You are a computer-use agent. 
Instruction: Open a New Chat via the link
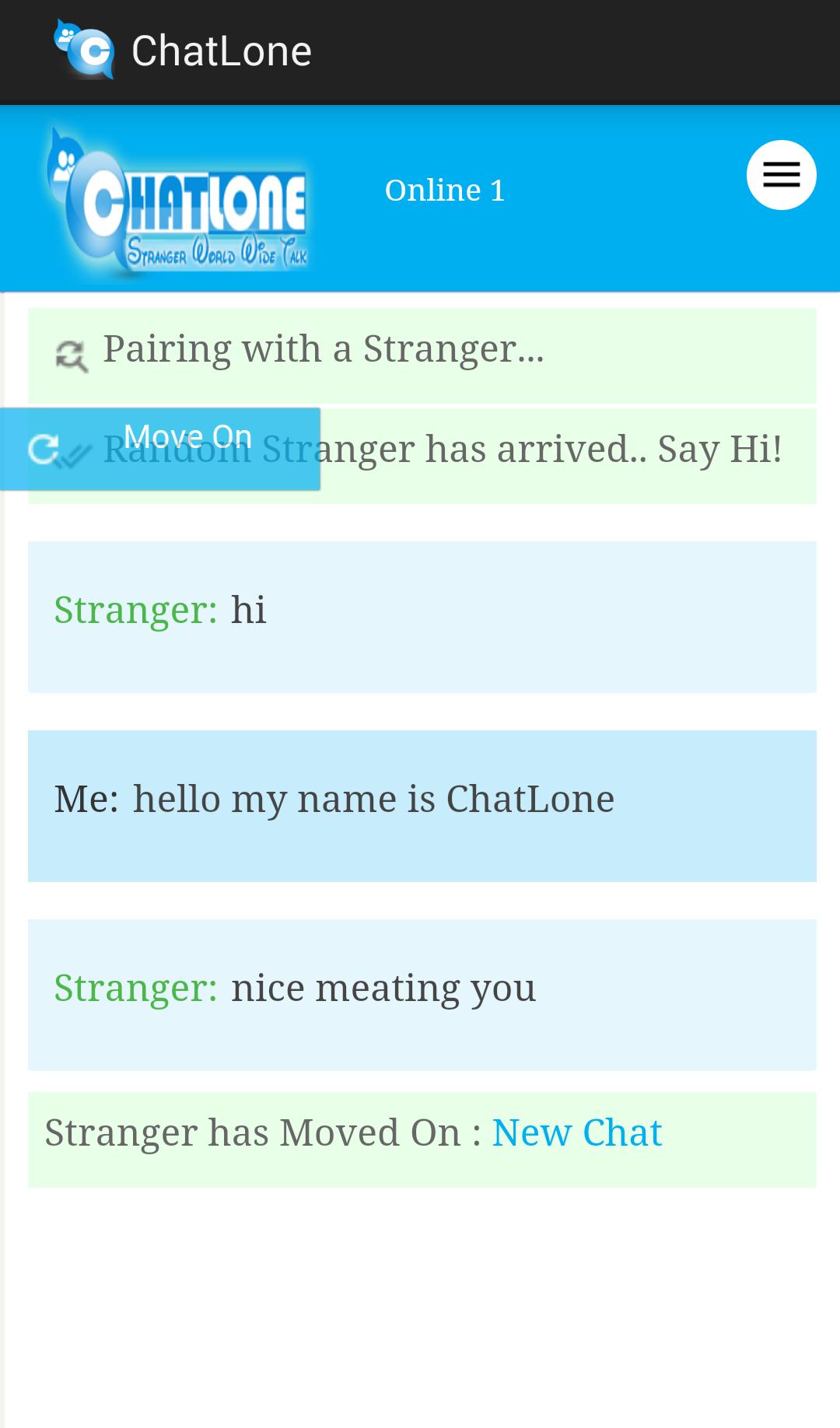pyautogui.click(x=576, y=1132)
